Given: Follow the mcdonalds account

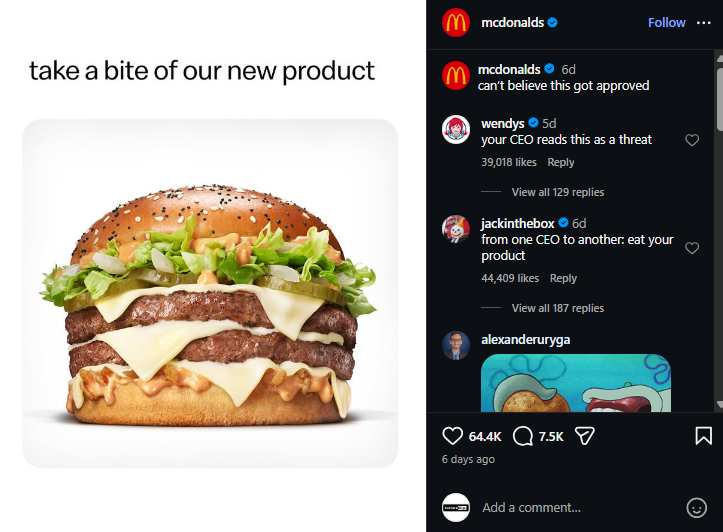Looking at the screenshot, I should coord(666,22).
